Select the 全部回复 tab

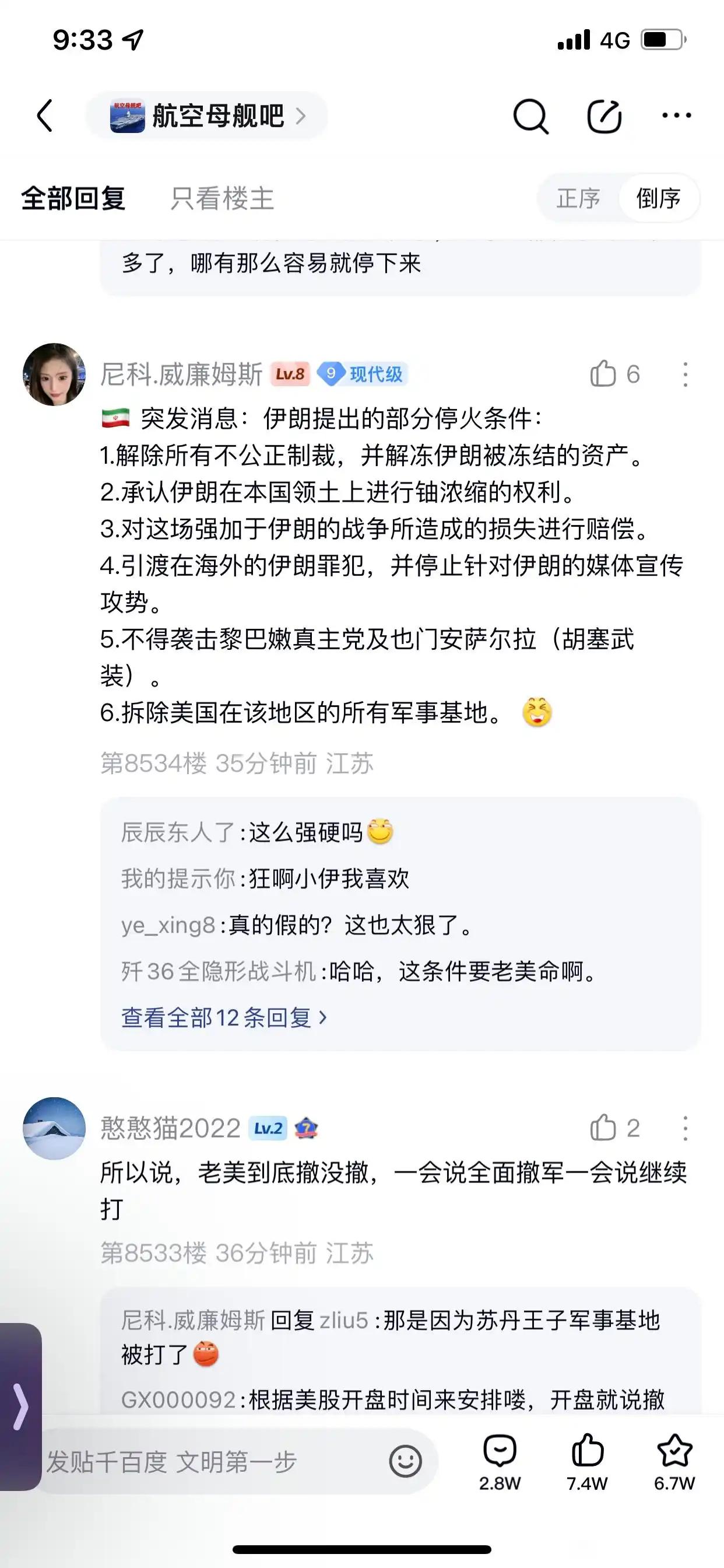tap(73, 198)
